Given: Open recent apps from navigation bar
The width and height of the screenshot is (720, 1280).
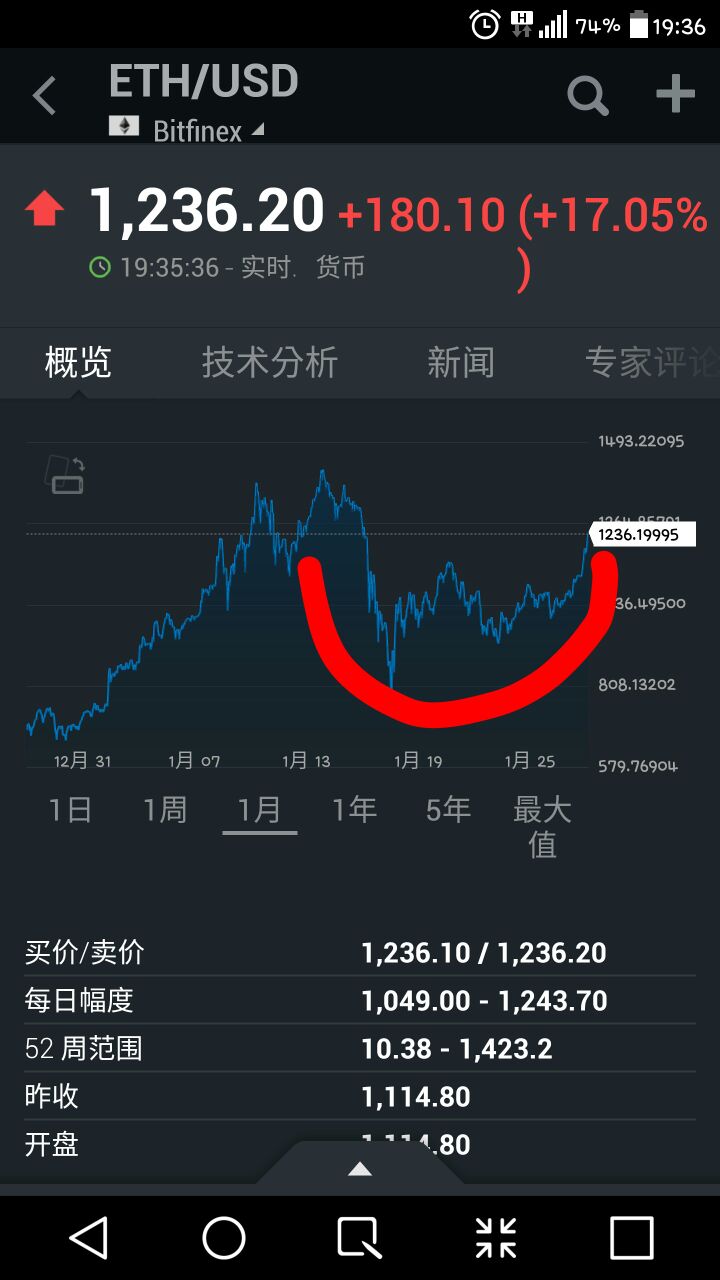Looking at the screenshot, I should 632,1238.
